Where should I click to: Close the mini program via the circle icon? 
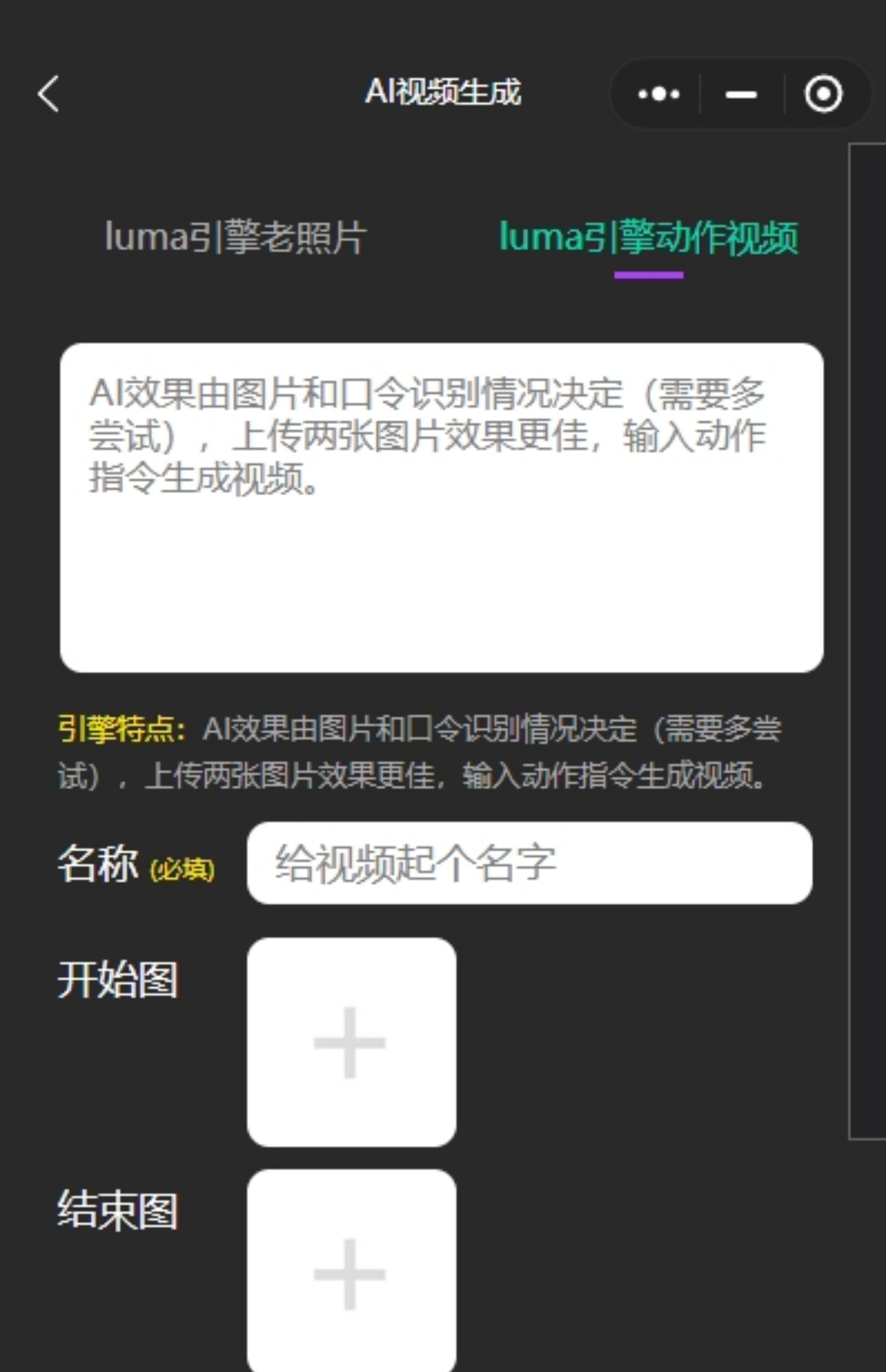823,94
